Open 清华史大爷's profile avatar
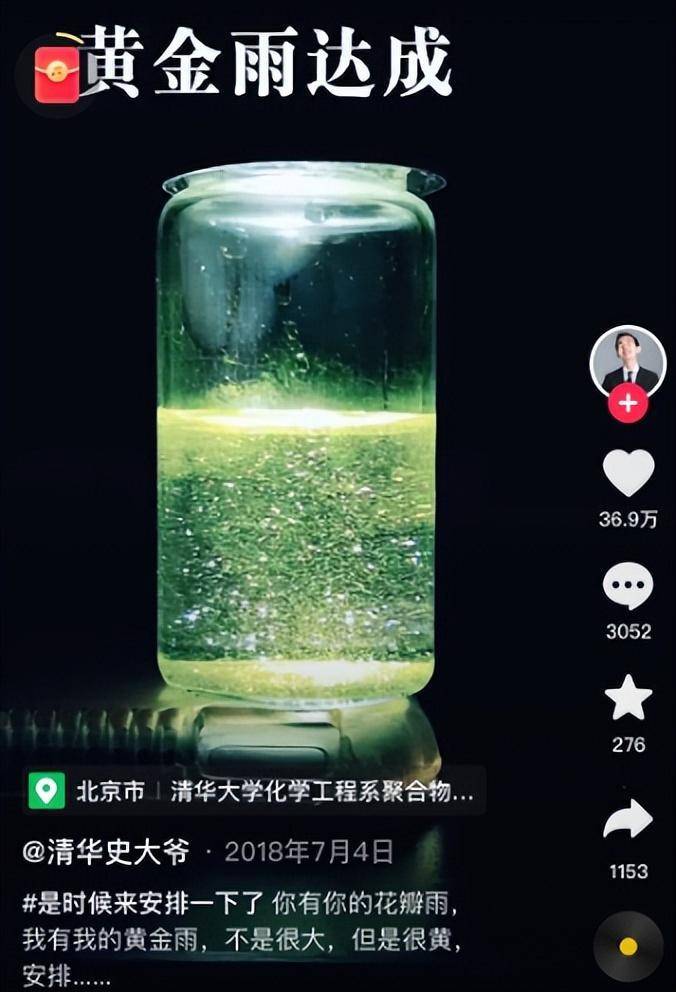The image size is (676, 992). pos(628,362)
